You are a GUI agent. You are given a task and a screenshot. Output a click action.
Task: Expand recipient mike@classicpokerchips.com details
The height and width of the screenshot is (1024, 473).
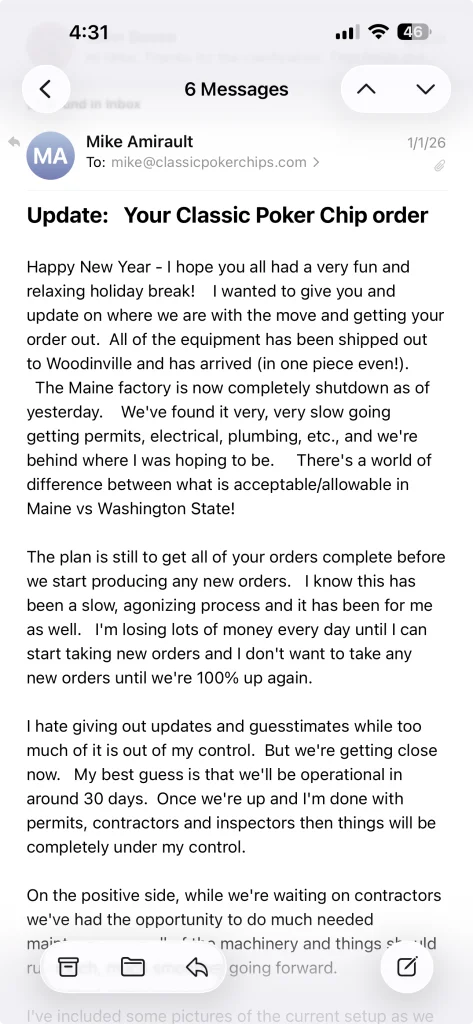click(203, 162)
